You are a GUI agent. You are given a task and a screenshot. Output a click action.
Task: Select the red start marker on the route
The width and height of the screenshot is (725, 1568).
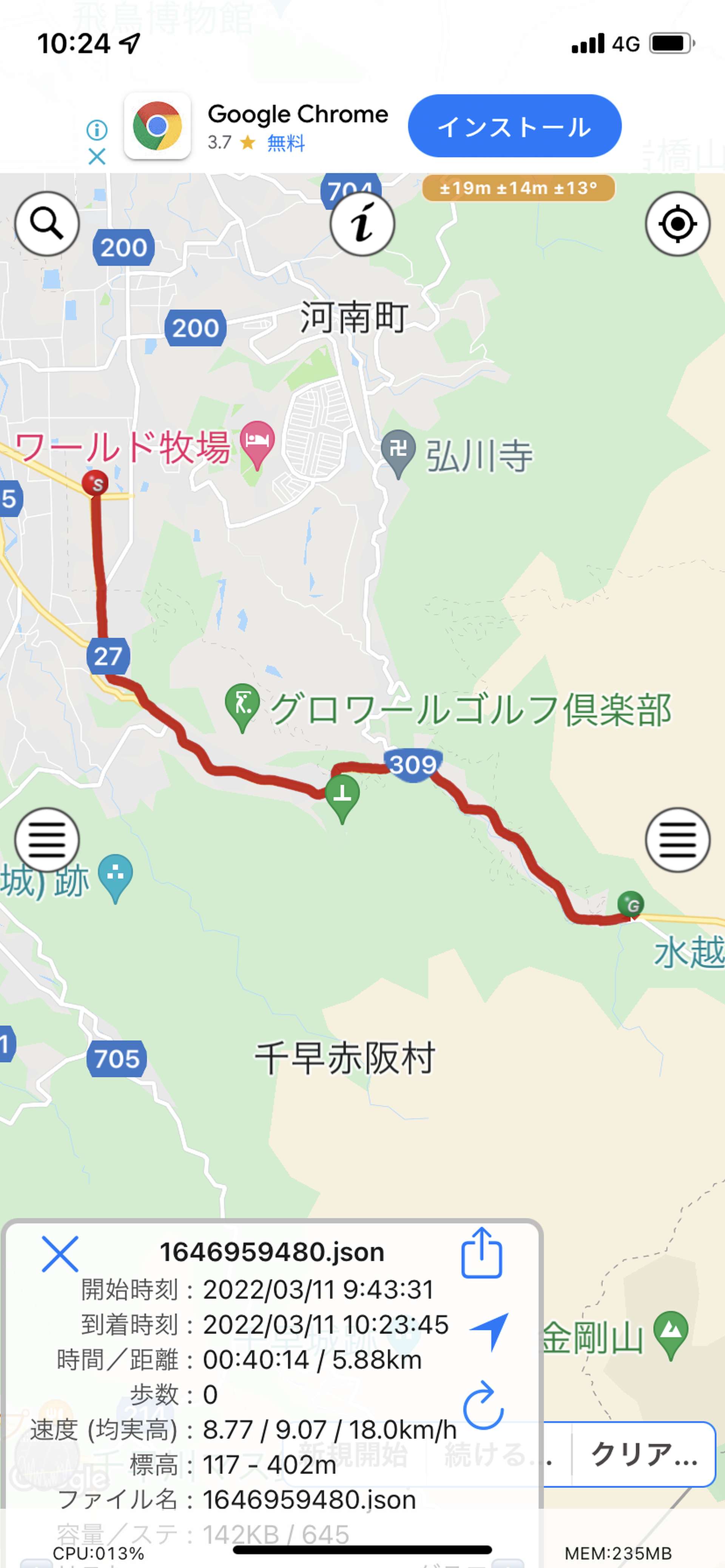(96, 483)
